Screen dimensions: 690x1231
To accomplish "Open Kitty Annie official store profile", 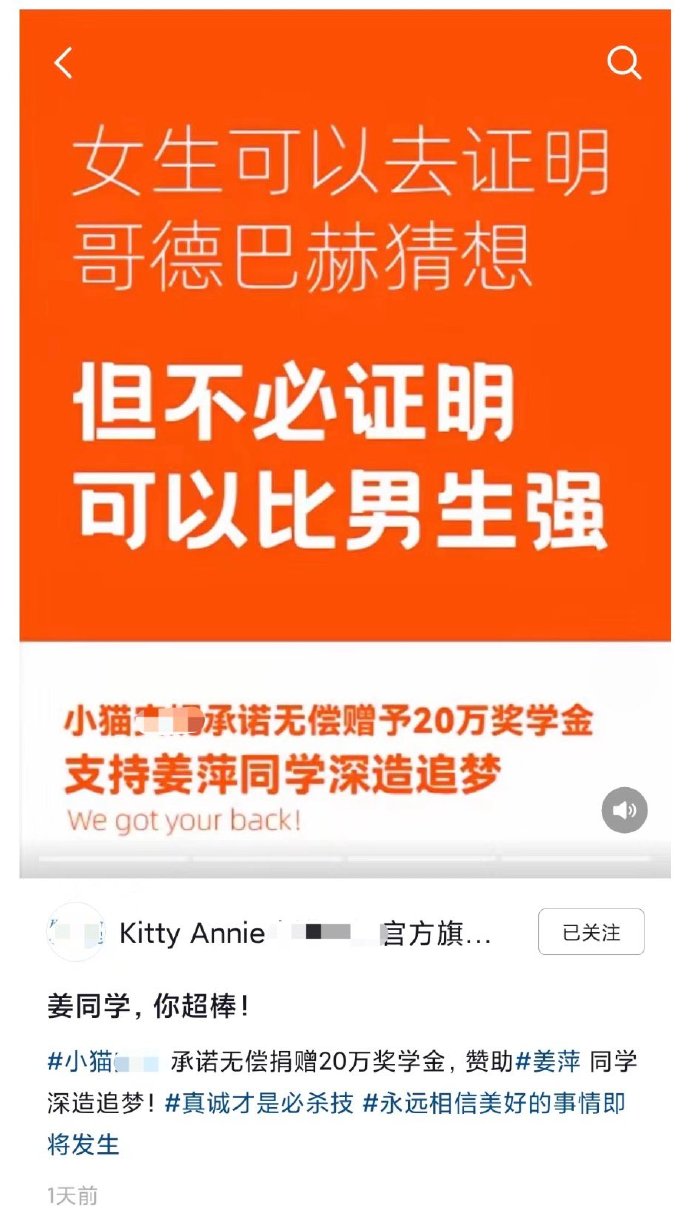I will [300, 934].
